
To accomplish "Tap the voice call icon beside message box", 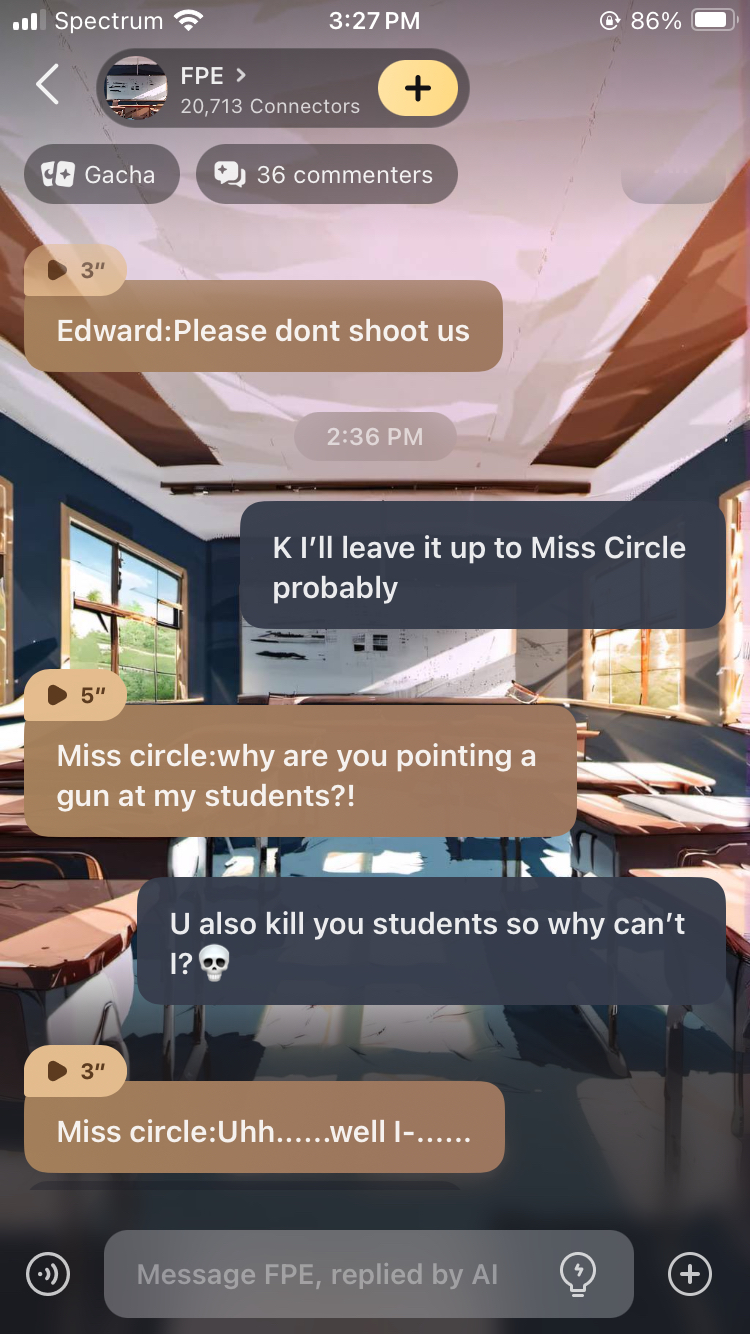I will click(48, 1274).
